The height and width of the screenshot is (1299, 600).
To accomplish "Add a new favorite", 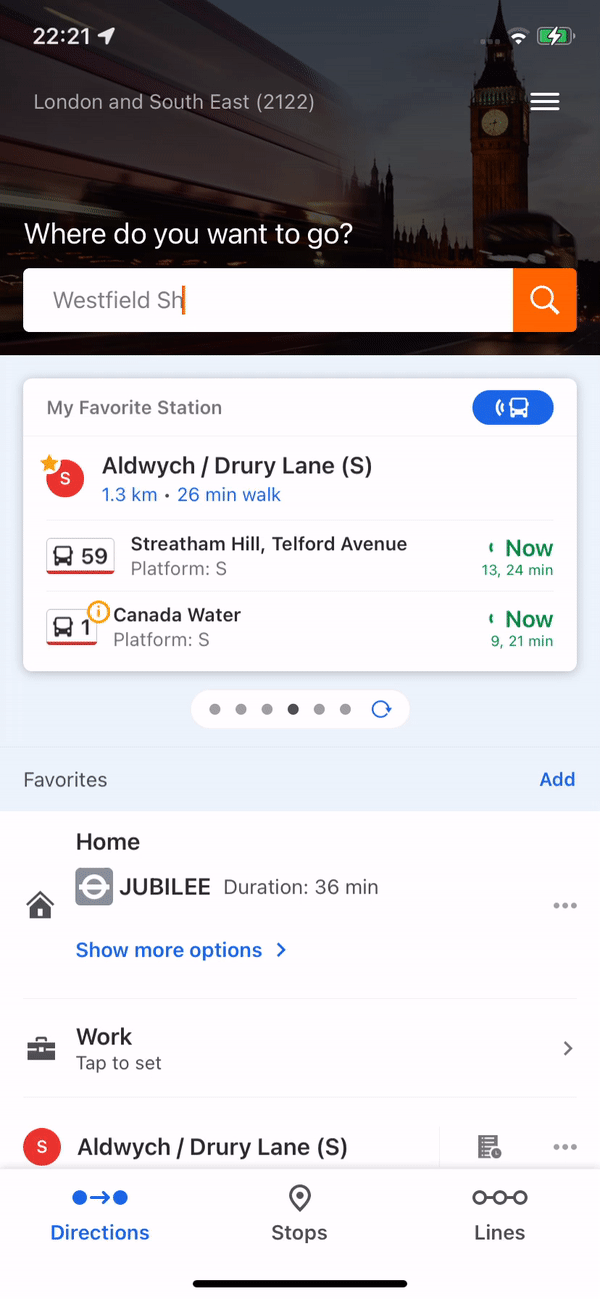I will pos(557,779).
